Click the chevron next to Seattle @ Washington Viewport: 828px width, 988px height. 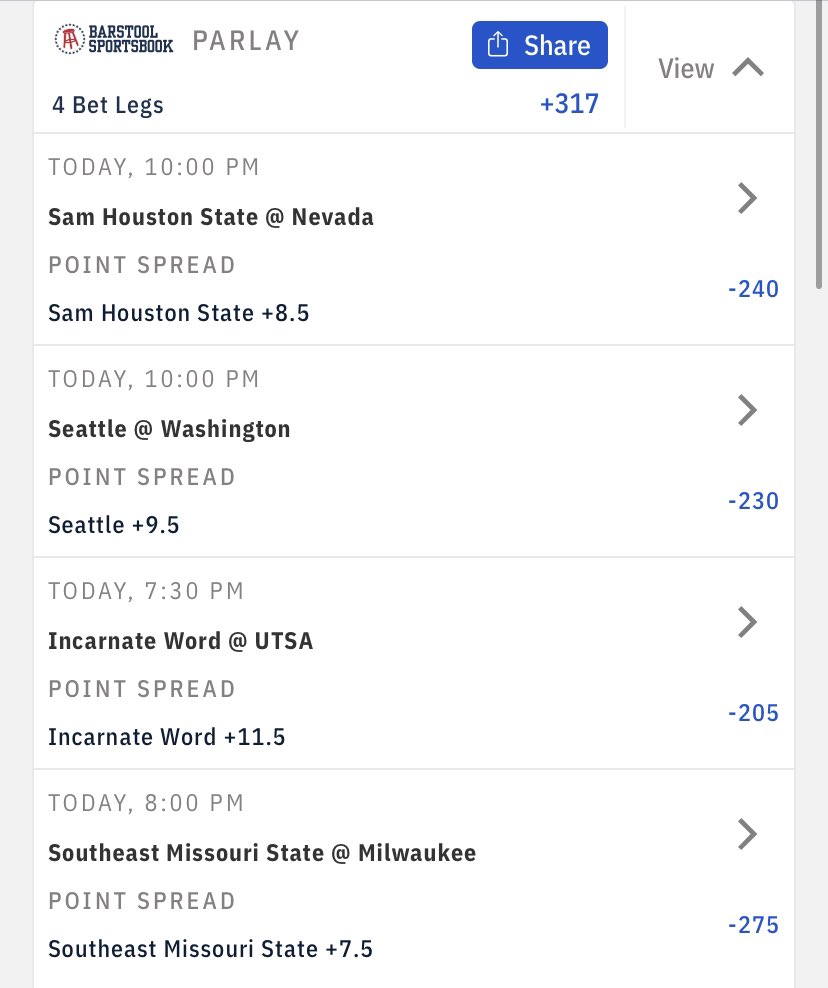pyautogui.click(x=747, y=410)
